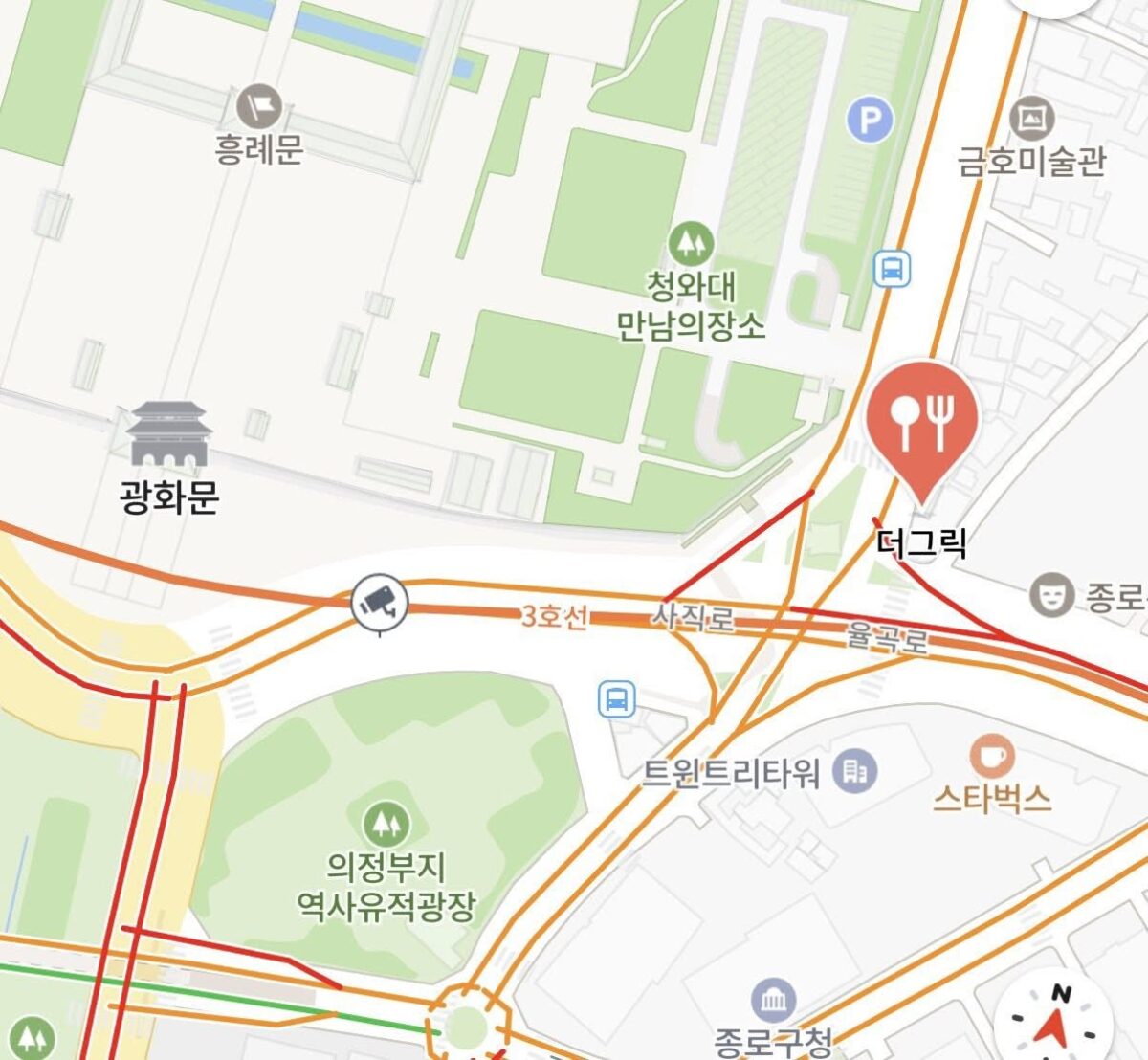Tap the theater mask marker near 종로

click(x=1052, y=595)
